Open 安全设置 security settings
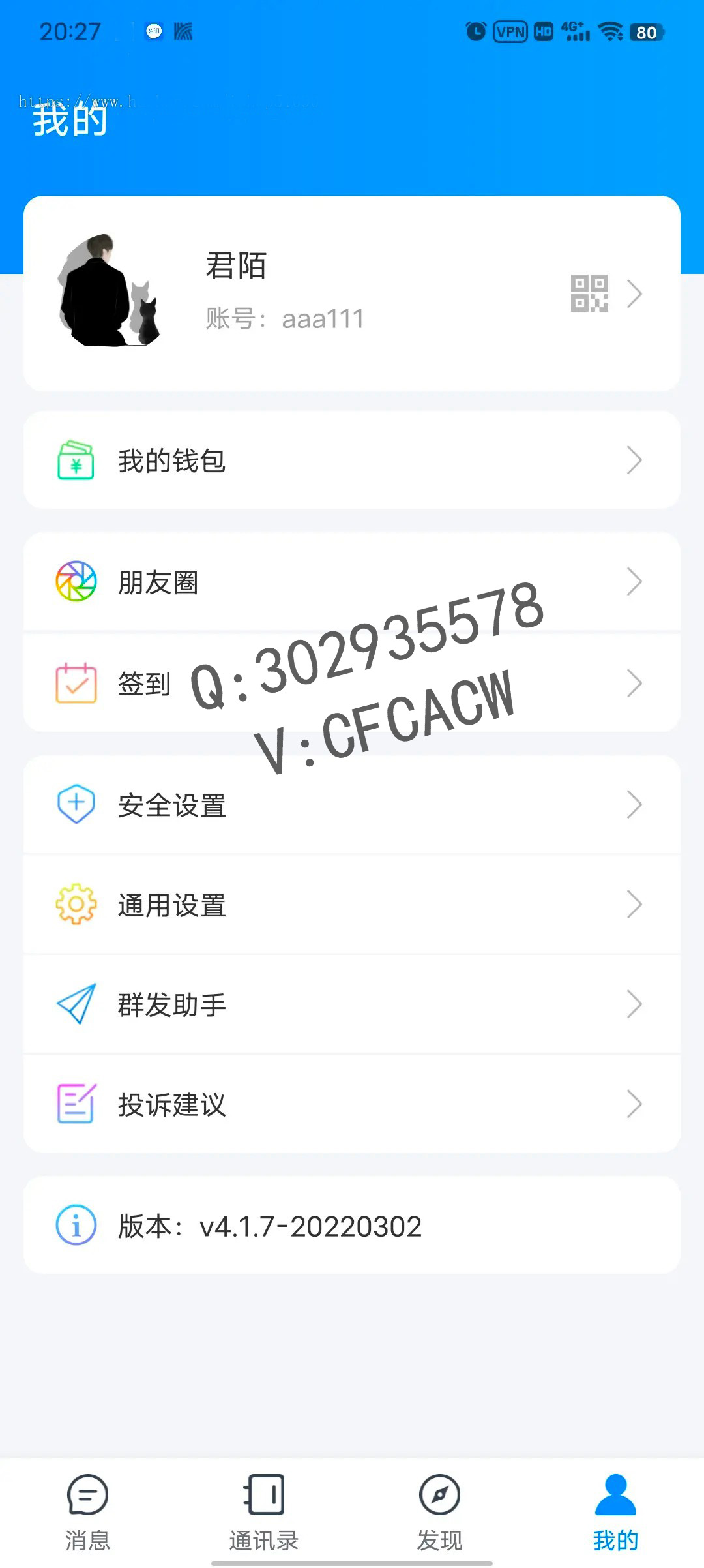The width and height of the screenshot is (704, 1568). (x=352, y=805)
